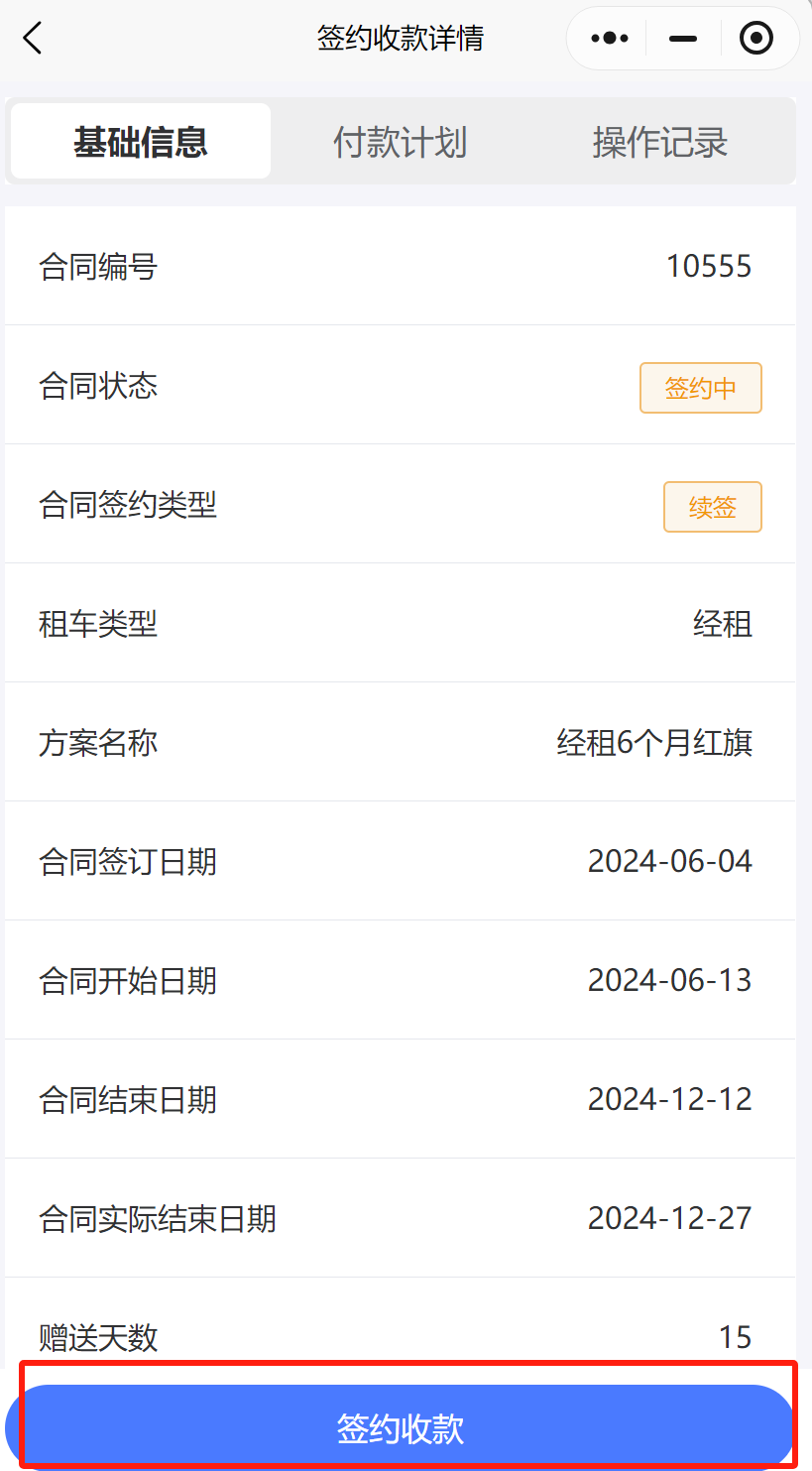812x1471 pixels.
Task: Select the 基础信息 tab
Action: click(141, 142)
